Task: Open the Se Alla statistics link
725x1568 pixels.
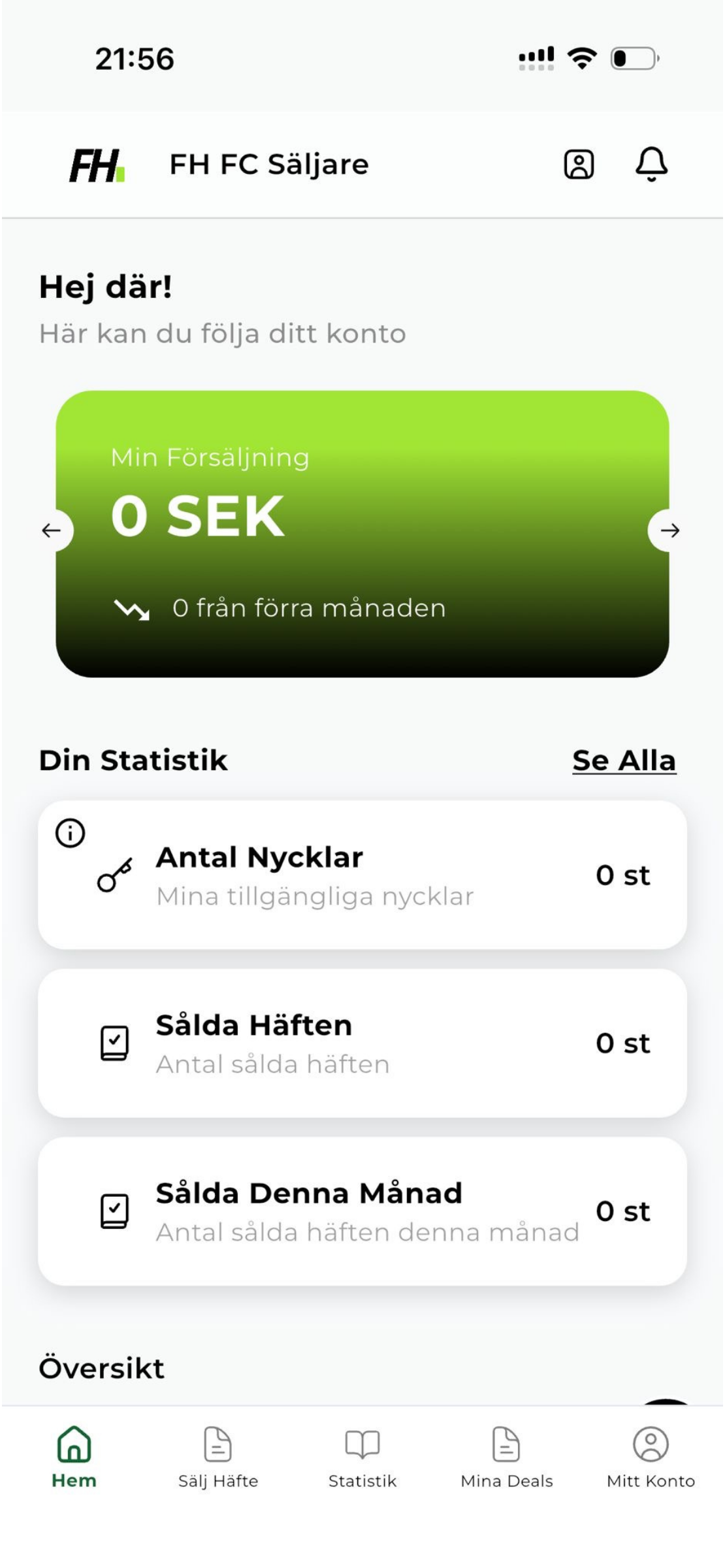Action: coord(624,760)
